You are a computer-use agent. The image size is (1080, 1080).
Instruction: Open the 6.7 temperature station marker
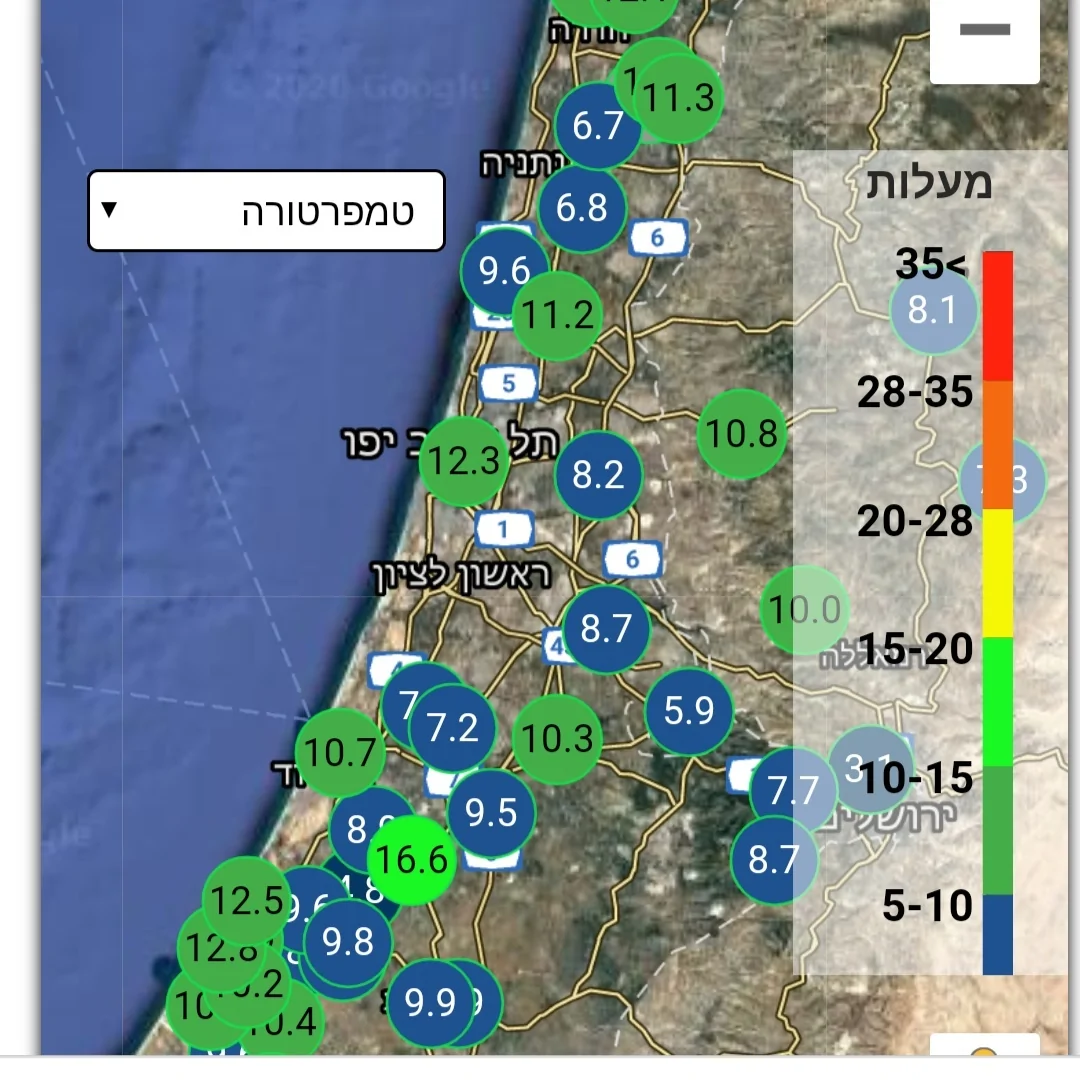[x=597, y=127]
